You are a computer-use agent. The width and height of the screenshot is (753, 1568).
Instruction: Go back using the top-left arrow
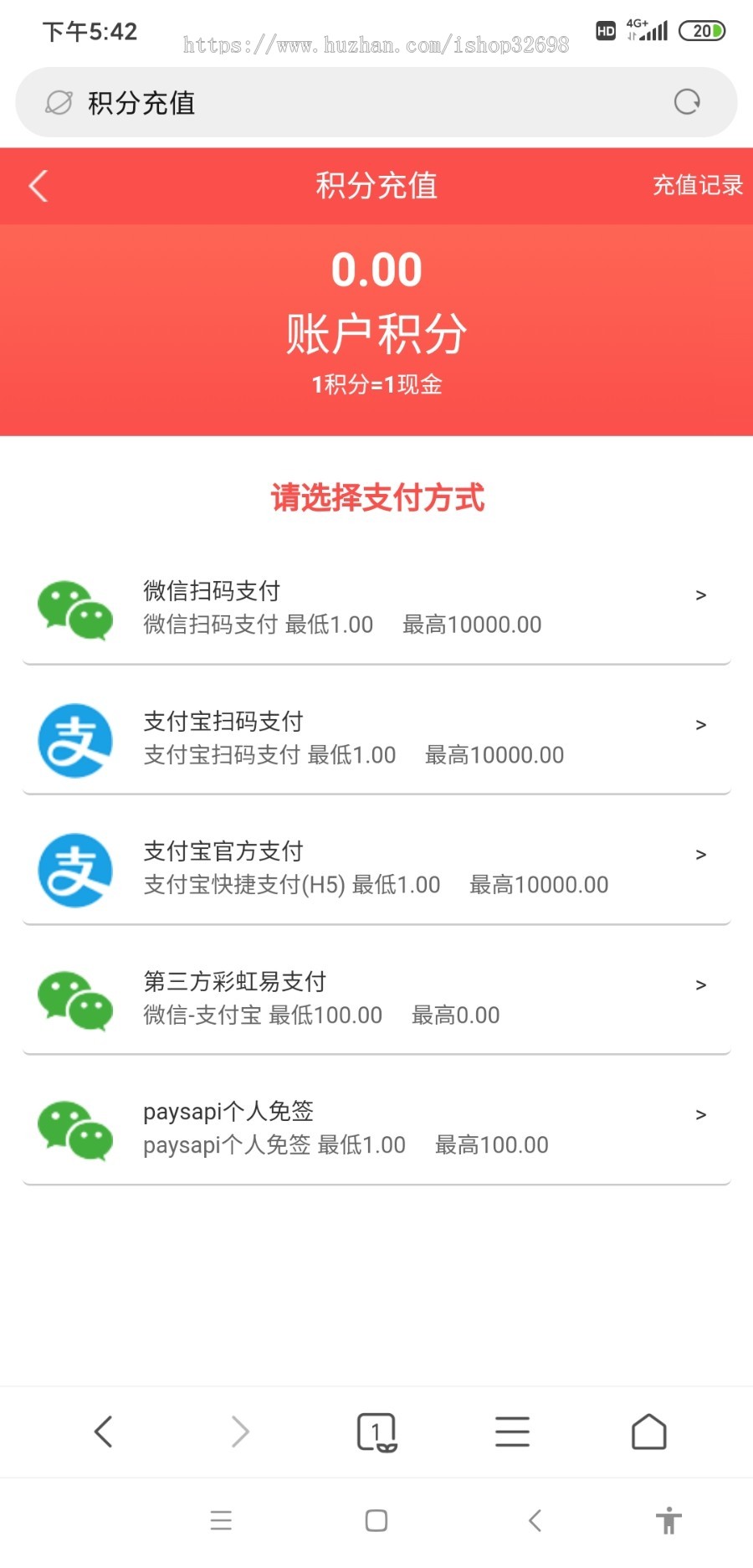[x=37, y=185]
